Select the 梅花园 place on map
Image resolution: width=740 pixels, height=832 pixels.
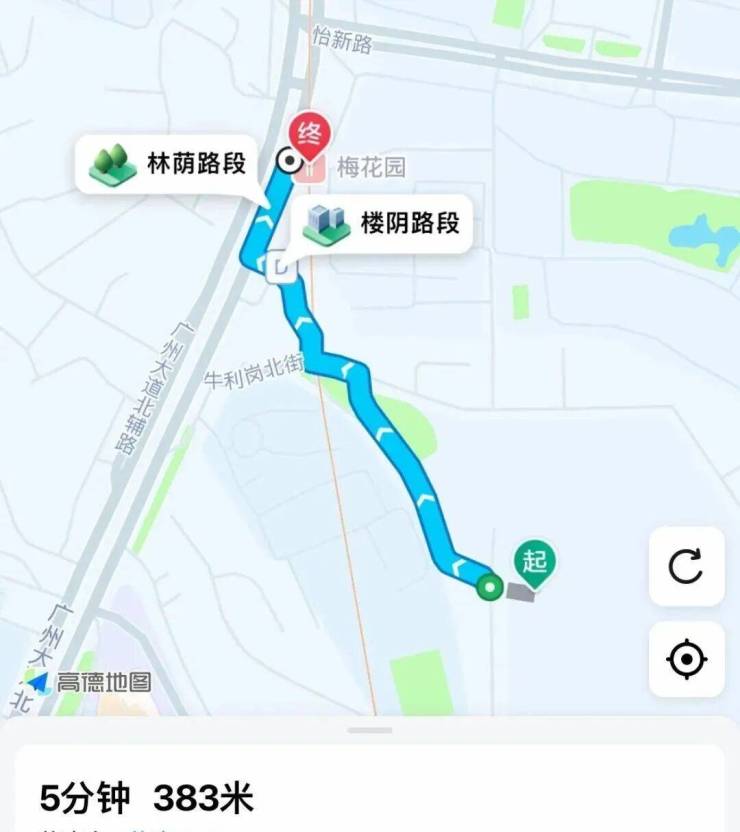pyautogui.click(x=371, y=168)
